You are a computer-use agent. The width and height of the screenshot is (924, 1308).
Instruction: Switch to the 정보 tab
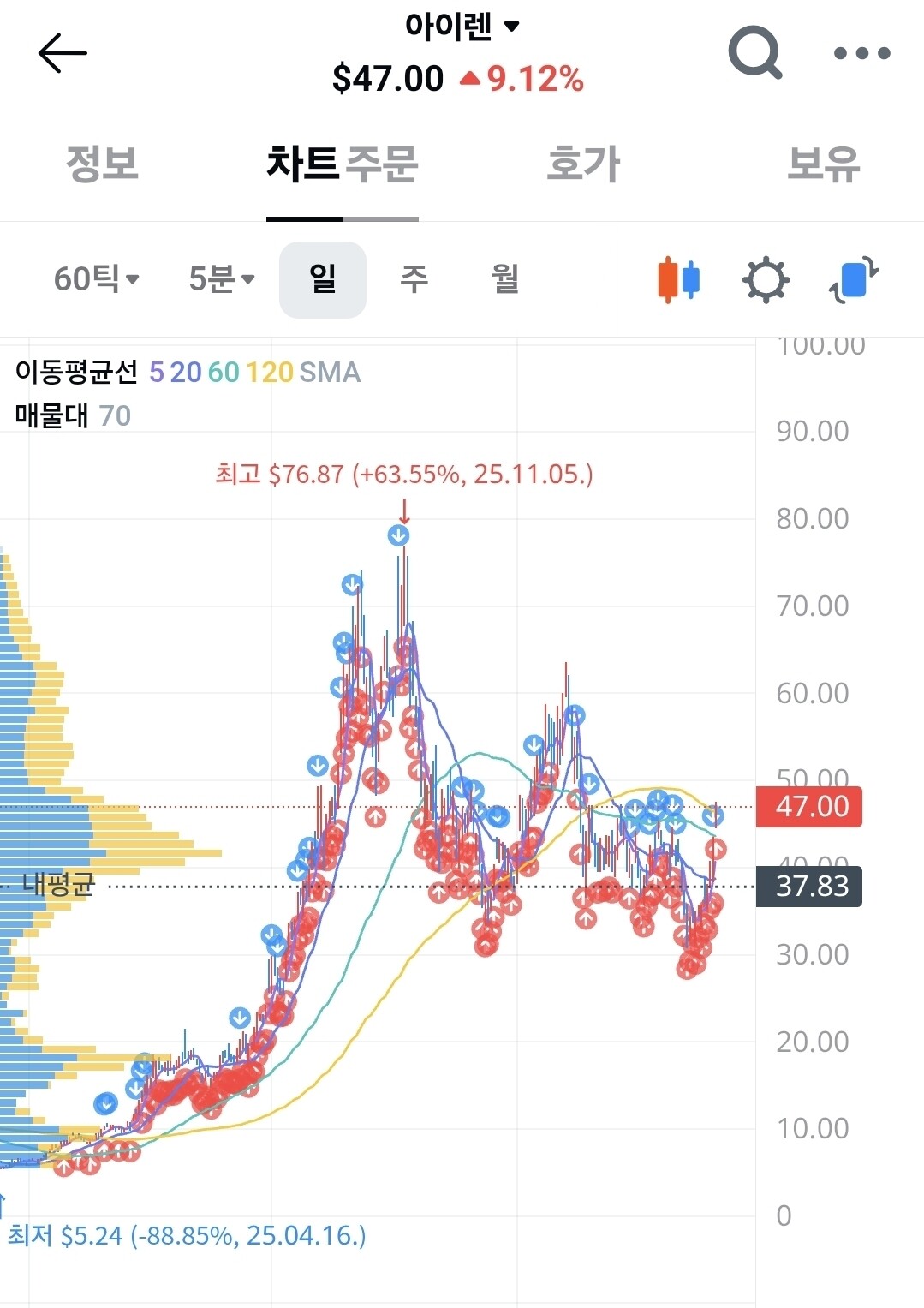tap(102, 164)
